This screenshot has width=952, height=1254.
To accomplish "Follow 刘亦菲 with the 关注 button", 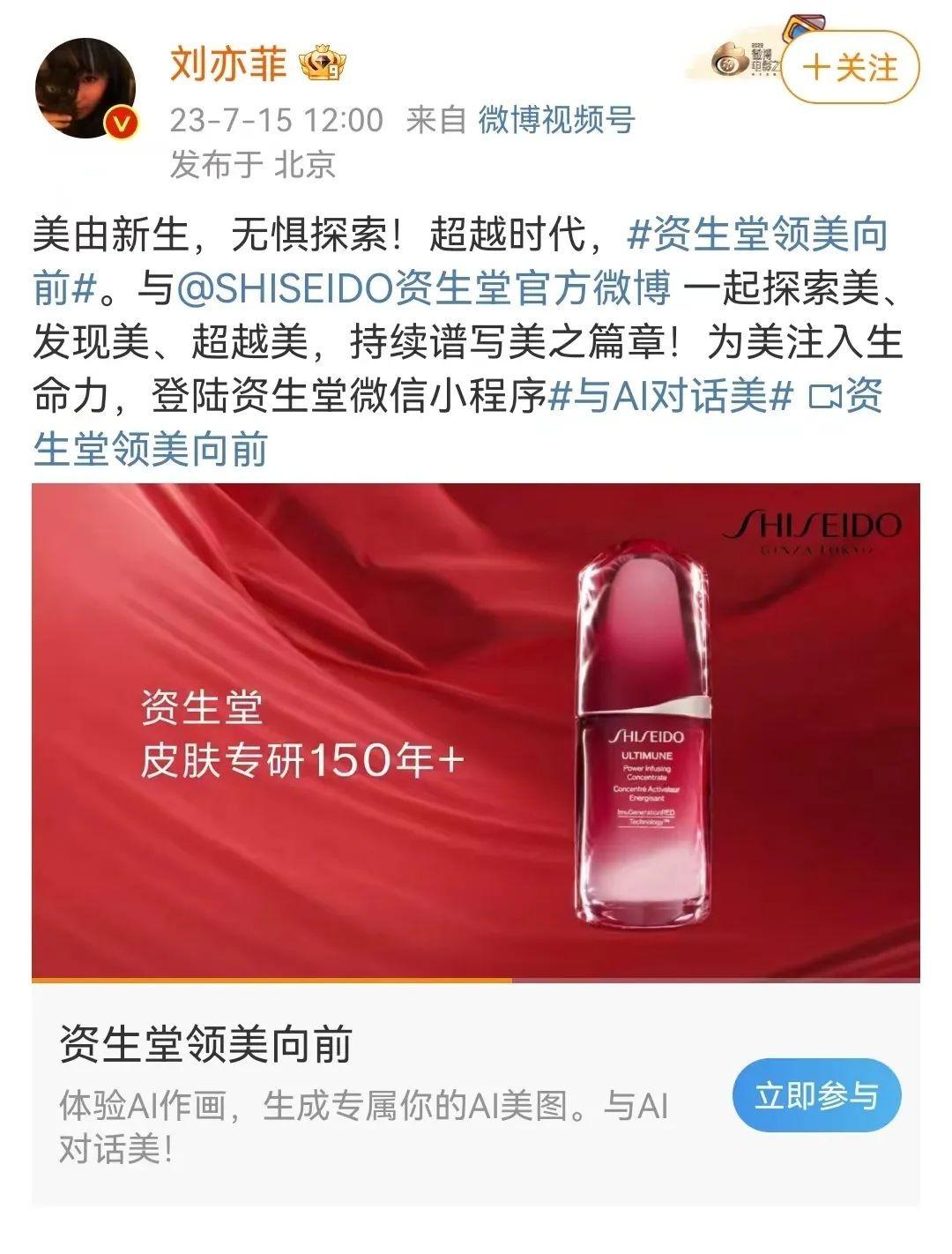I will pyautogui.click(x=850, y=68).
